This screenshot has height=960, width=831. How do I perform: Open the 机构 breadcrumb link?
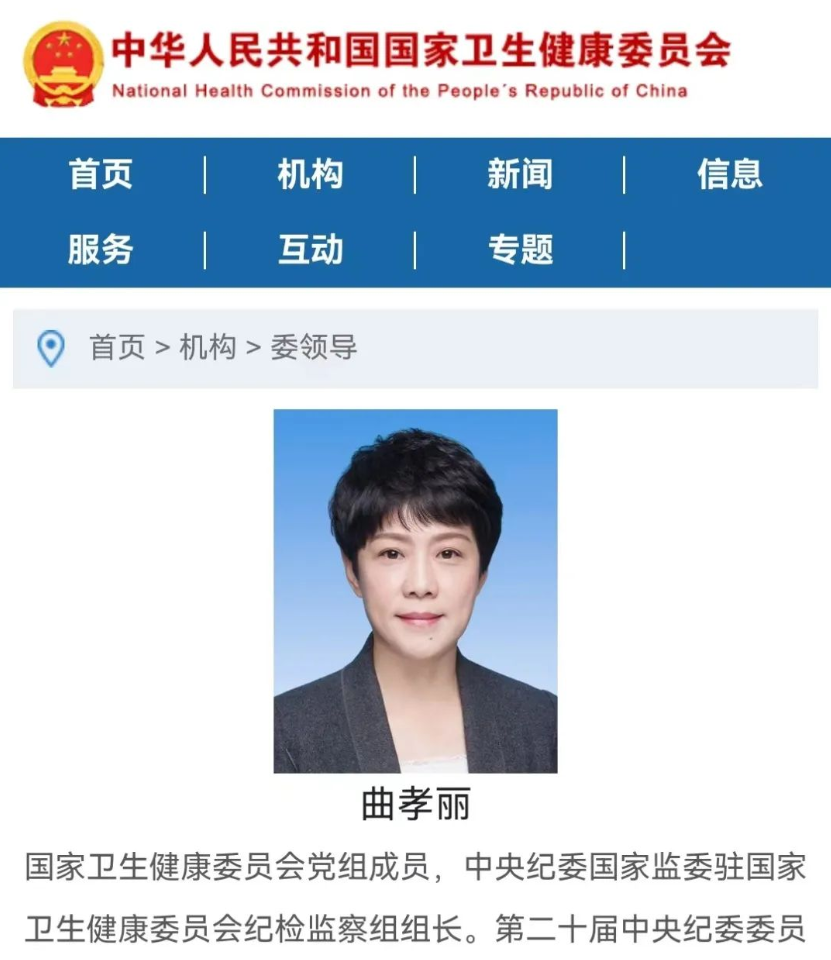[208, 348]
